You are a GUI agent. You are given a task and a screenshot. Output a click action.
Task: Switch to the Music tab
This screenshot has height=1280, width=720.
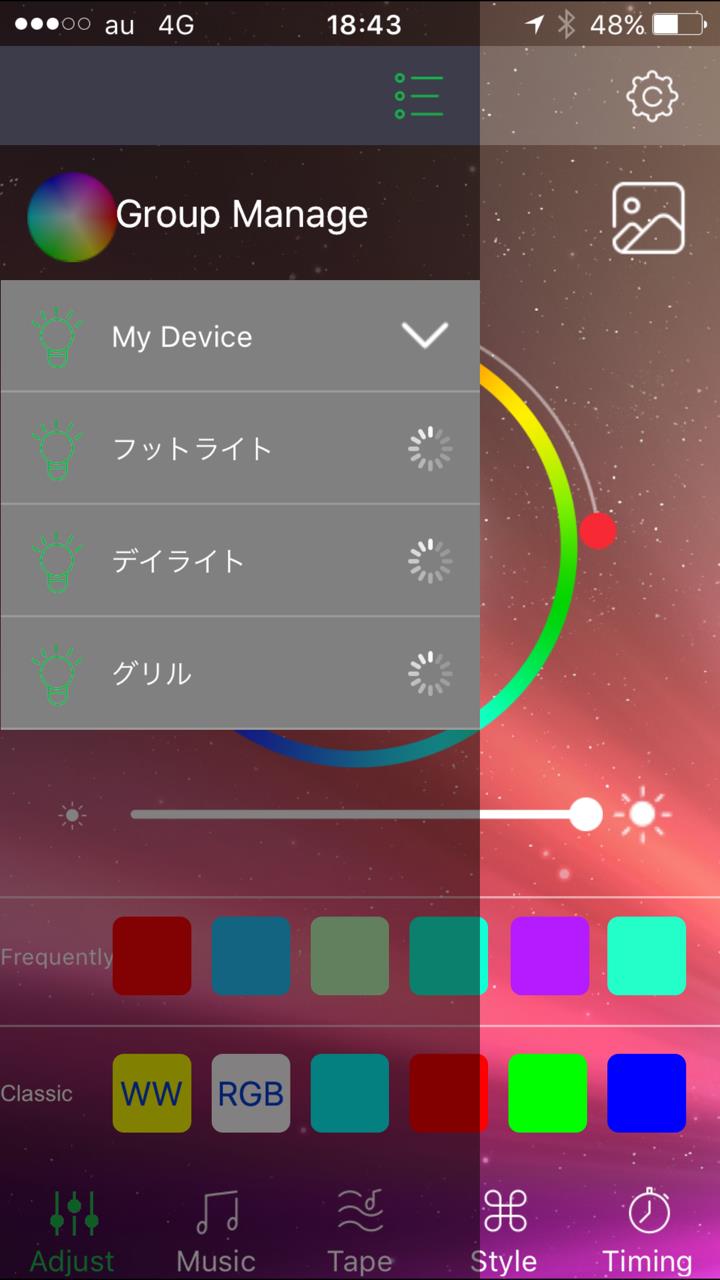point(216,1230)
